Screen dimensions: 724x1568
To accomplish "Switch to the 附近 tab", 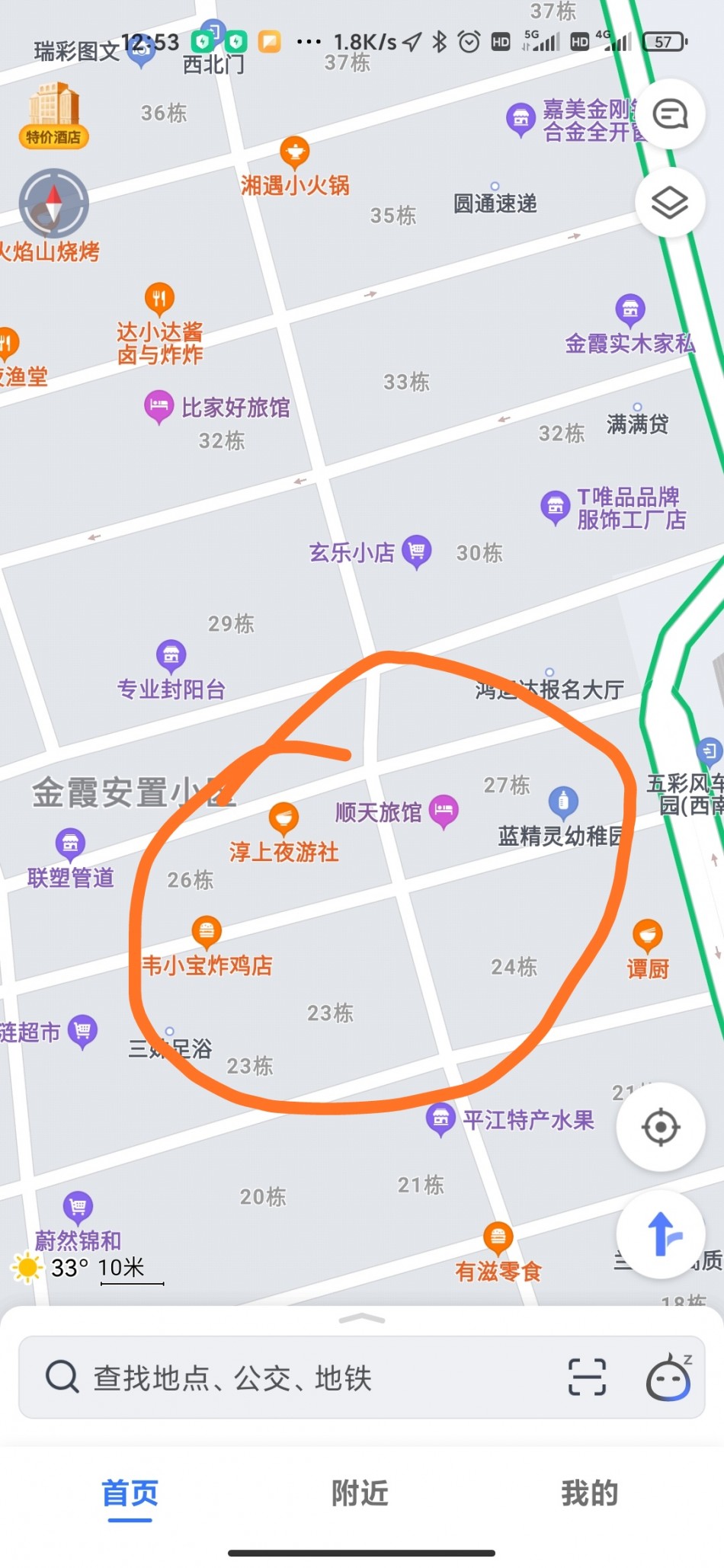I will [360, 1493].
